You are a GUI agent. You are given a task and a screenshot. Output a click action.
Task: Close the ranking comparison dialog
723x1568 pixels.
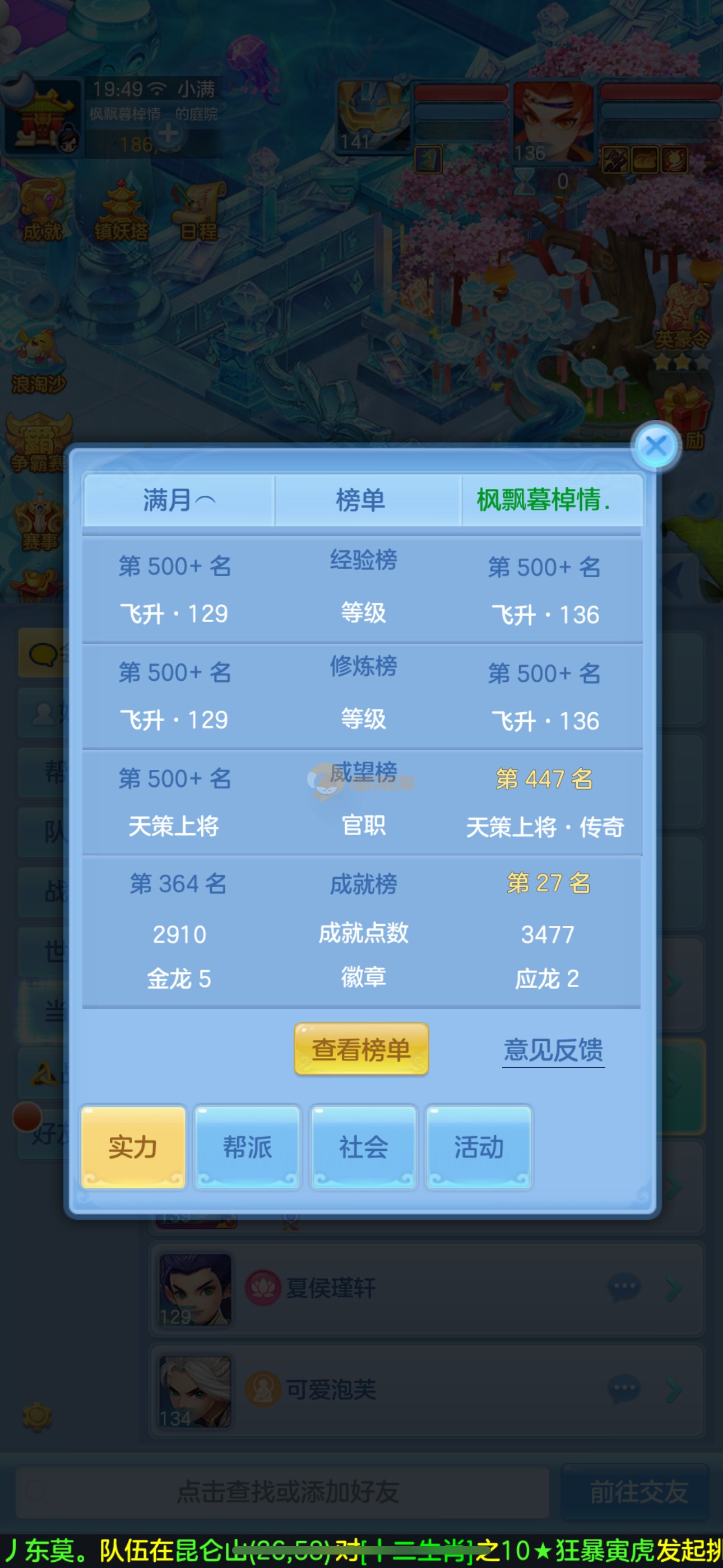coord(655,446)
